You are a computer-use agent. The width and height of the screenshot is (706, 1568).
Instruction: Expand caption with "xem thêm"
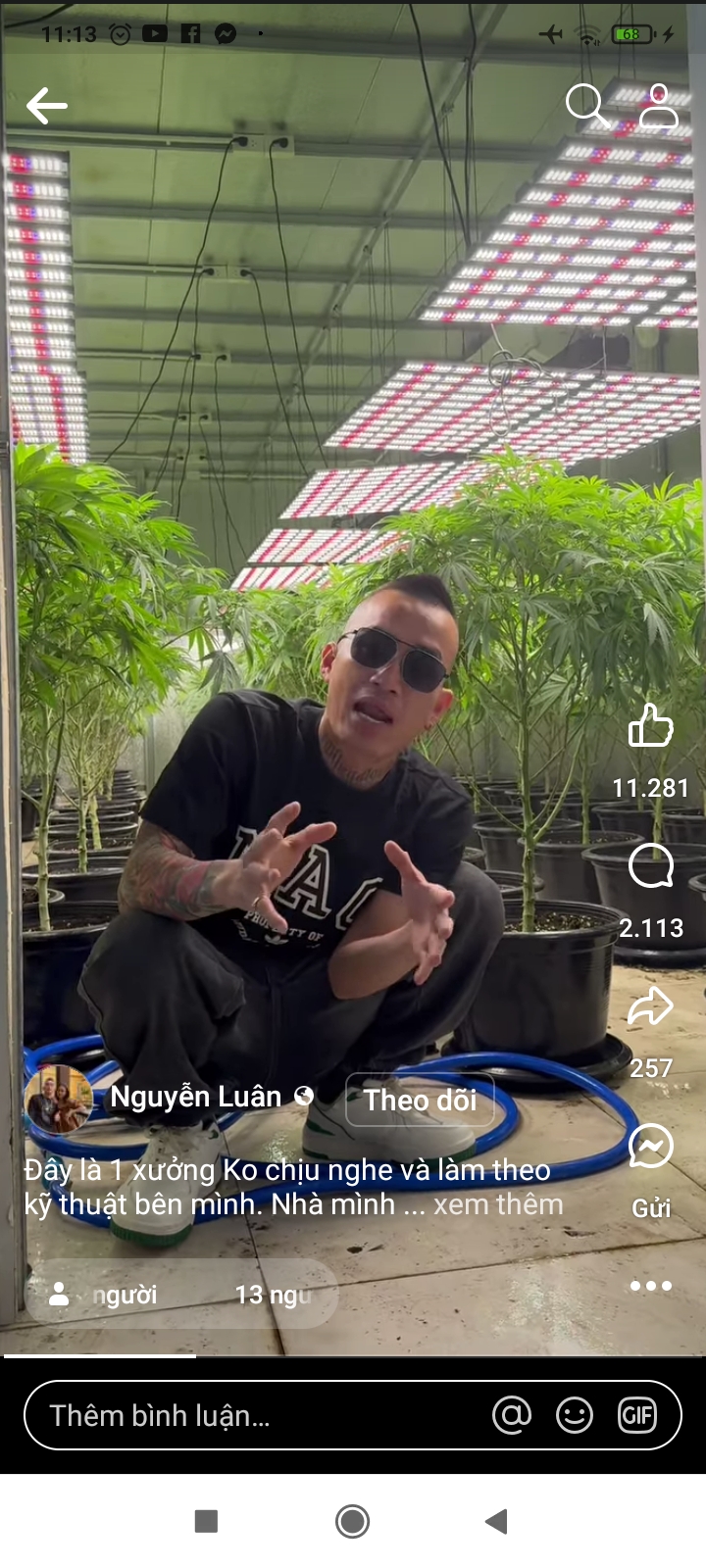pyautogui.click(x=498, y=1204)
